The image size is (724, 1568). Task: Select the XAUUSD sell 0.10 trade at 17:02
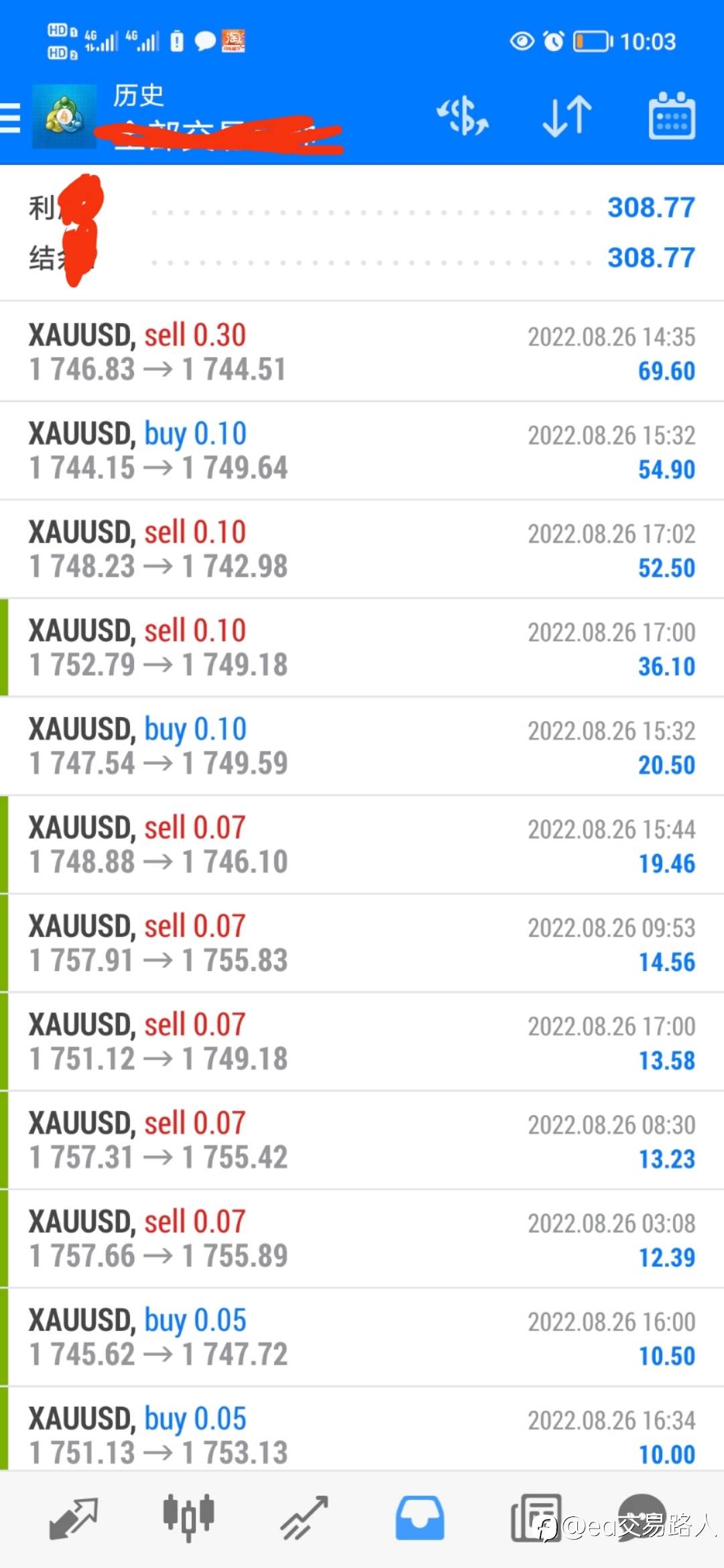tap(362, 549)
